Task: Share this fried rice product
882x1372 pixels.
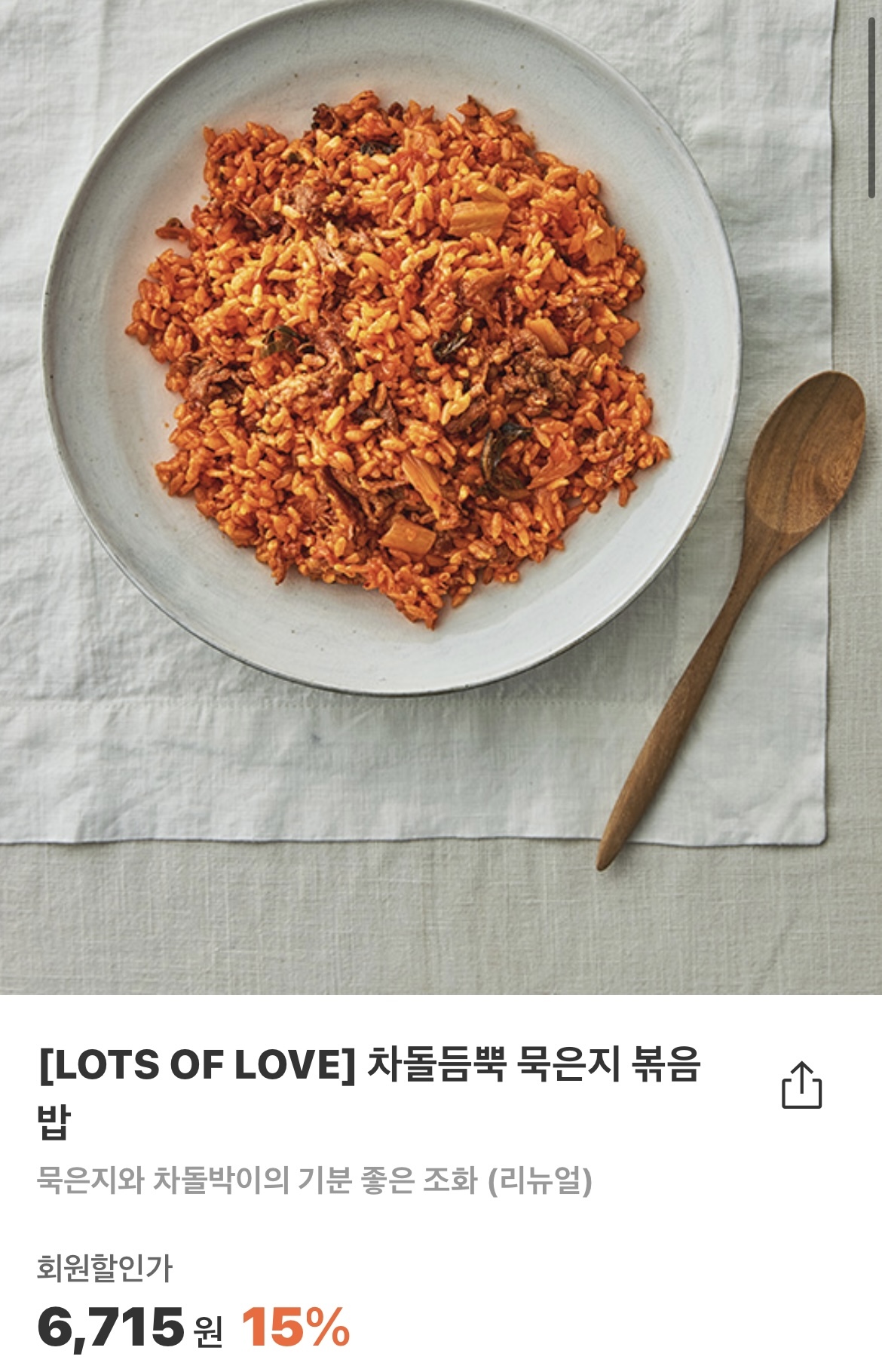Action: point(801,1085)
